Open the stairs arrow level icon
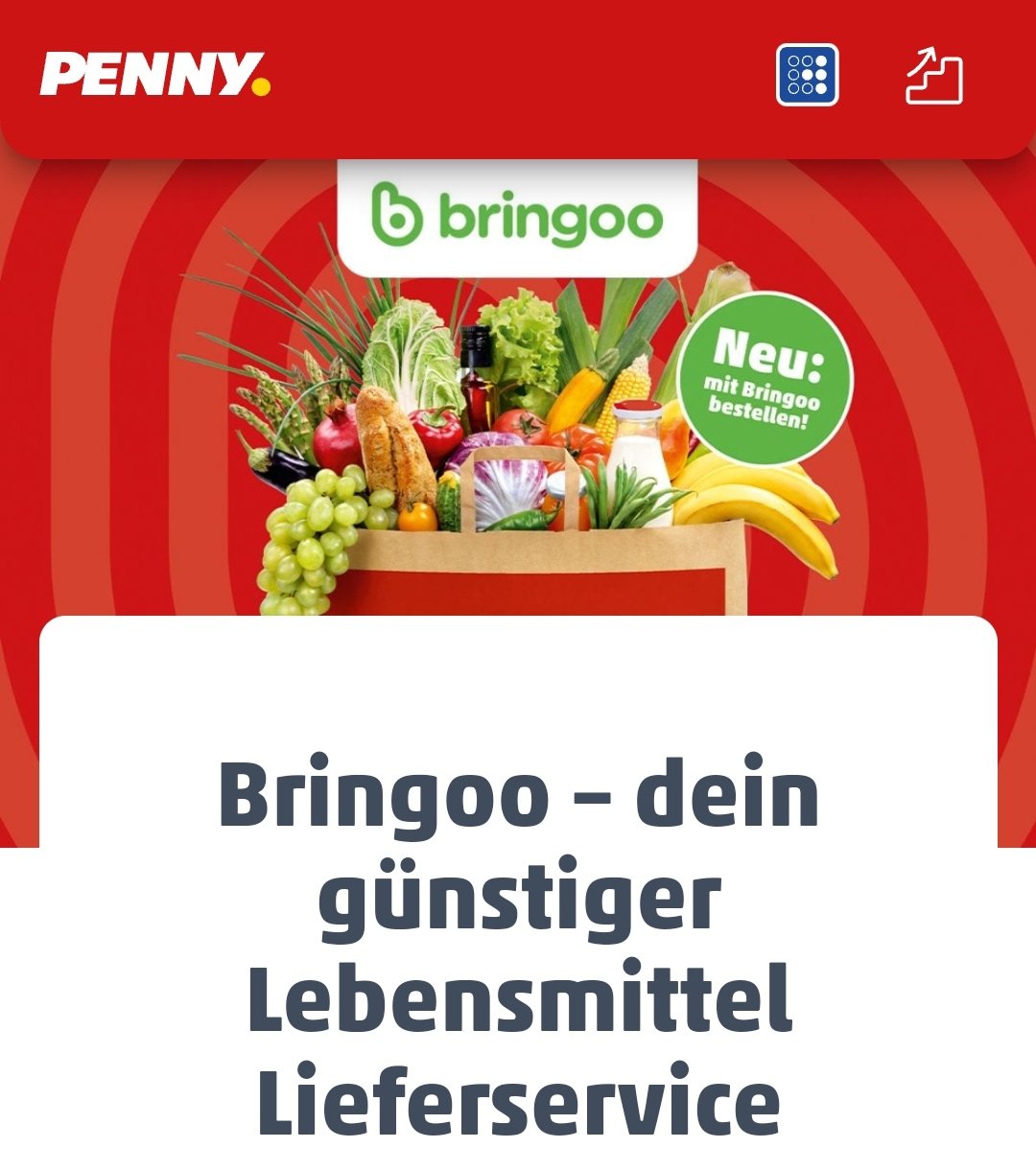Image resolution: width=1036 pixels, height=1171 pixels. [x=933, y=76]
